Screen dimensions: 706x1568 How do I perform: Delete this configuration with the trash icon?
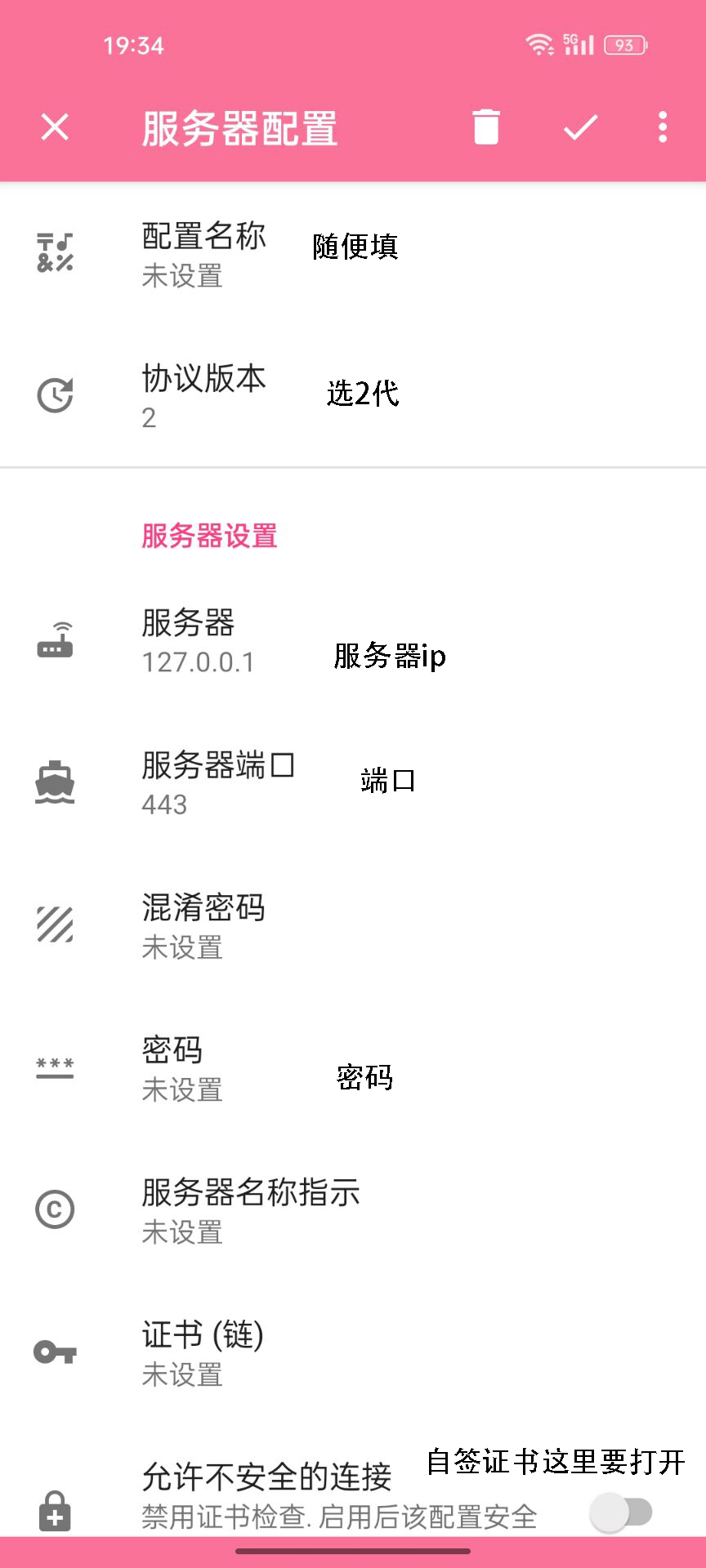(486, 127)
